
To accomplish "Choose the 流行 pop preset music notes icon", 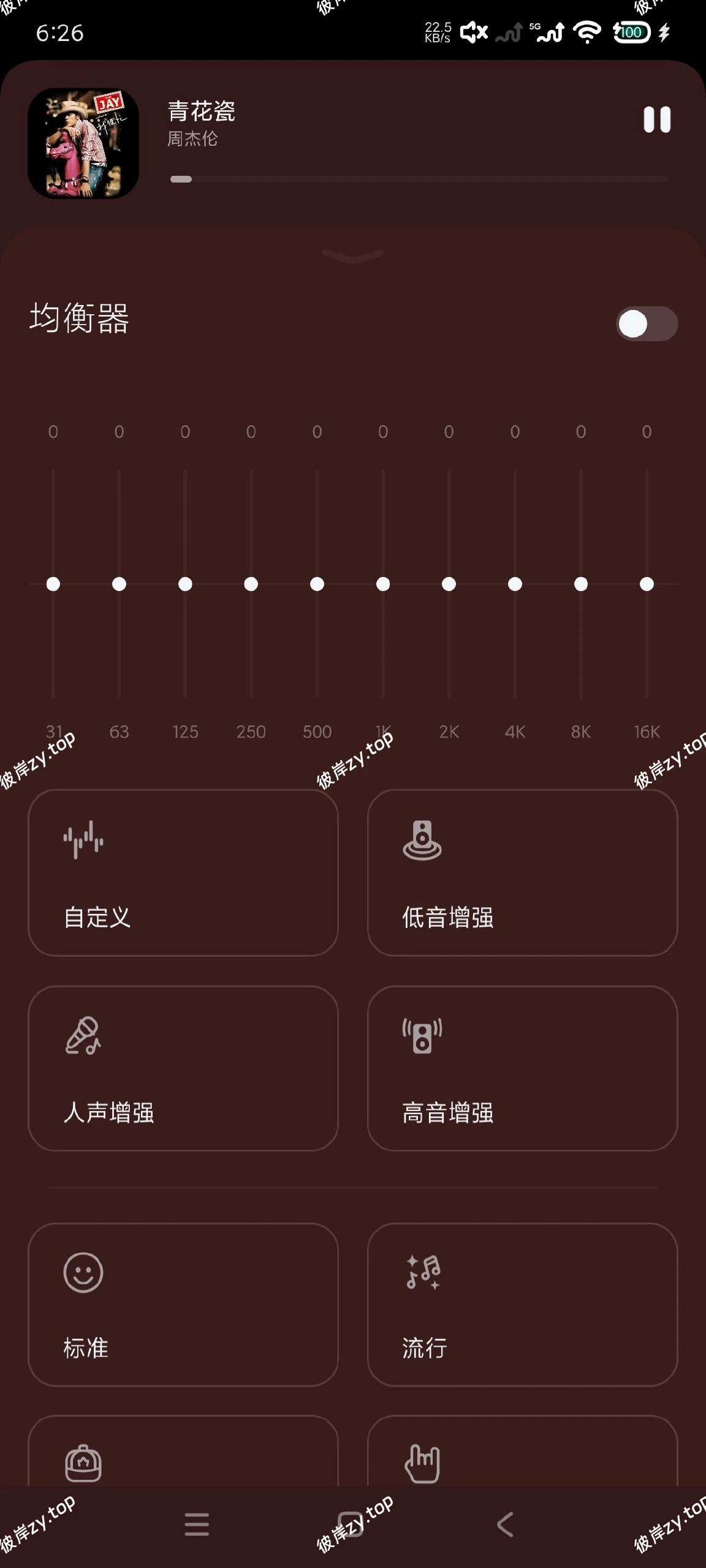I will point(422,1274).
